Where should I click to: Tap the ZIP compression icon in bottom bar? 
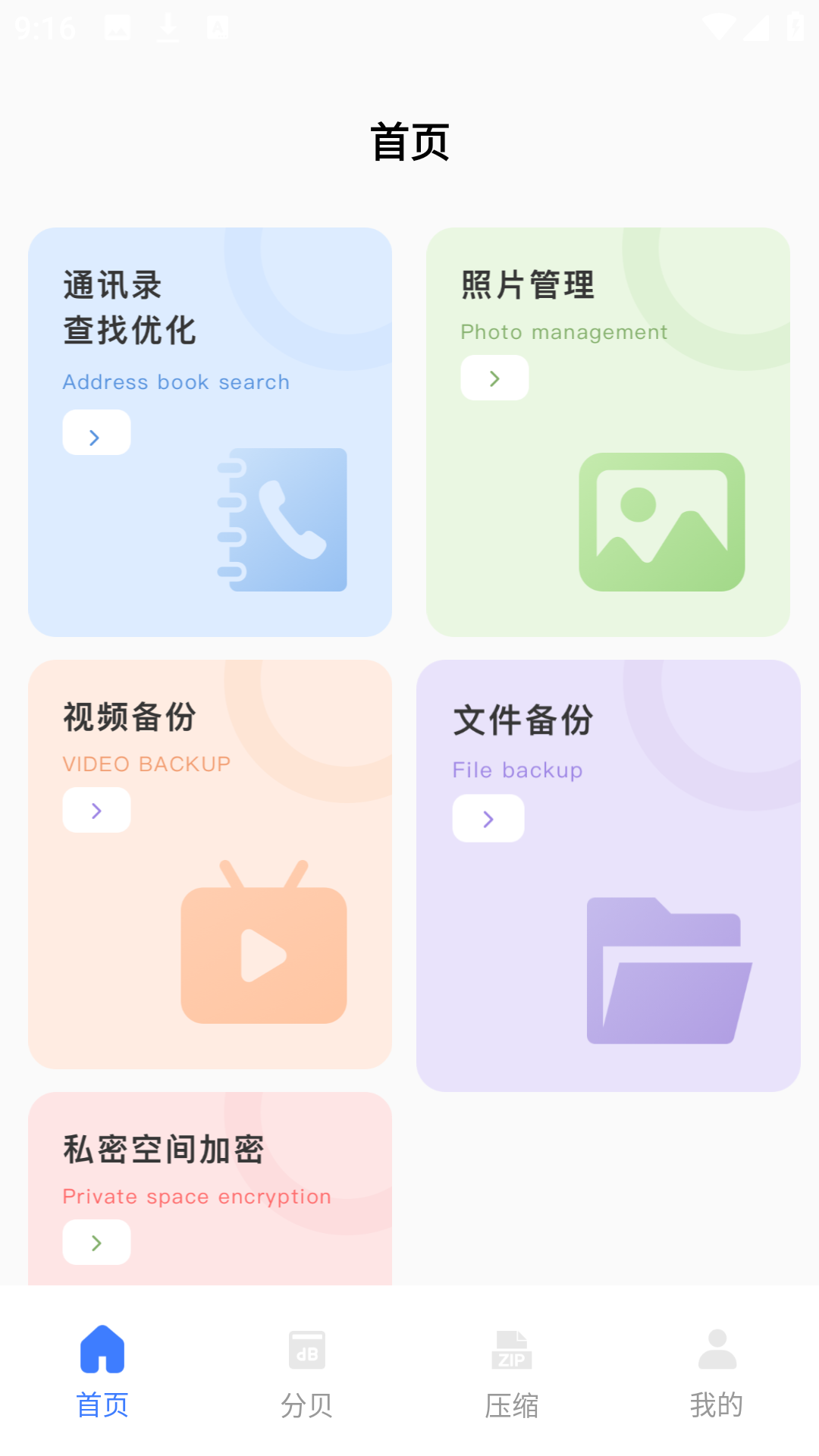pos(512,1349)
